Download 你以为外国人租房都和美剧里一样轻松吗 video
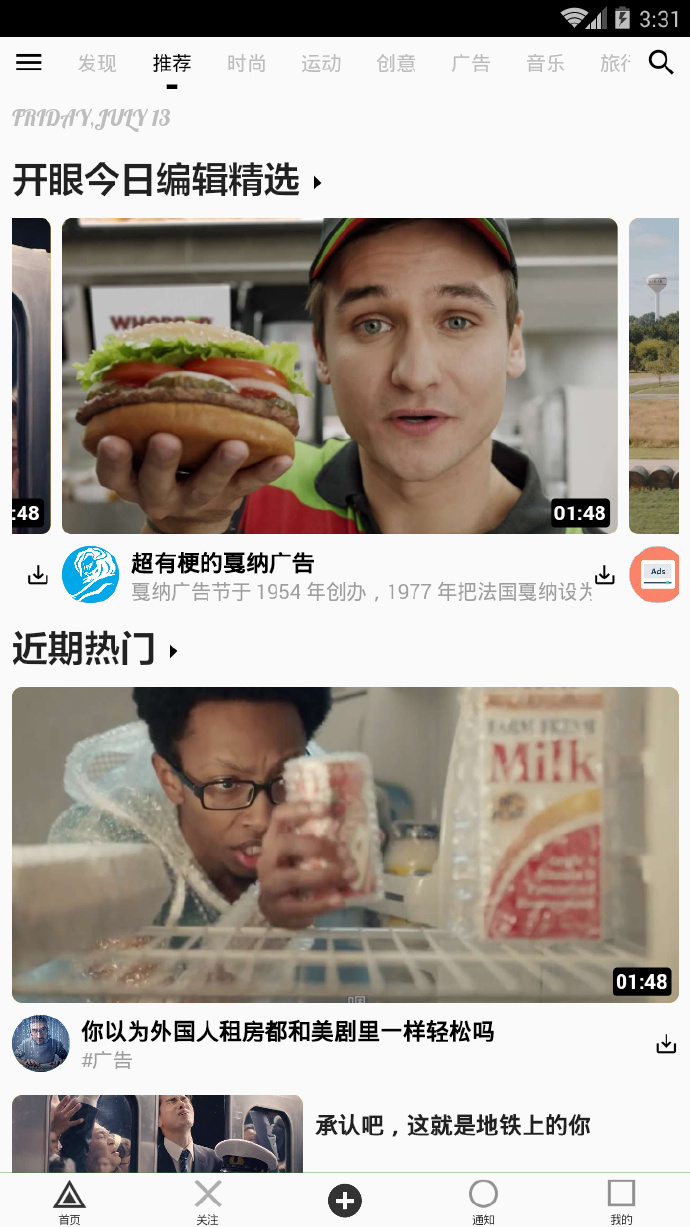 [x=666, y=1045]
